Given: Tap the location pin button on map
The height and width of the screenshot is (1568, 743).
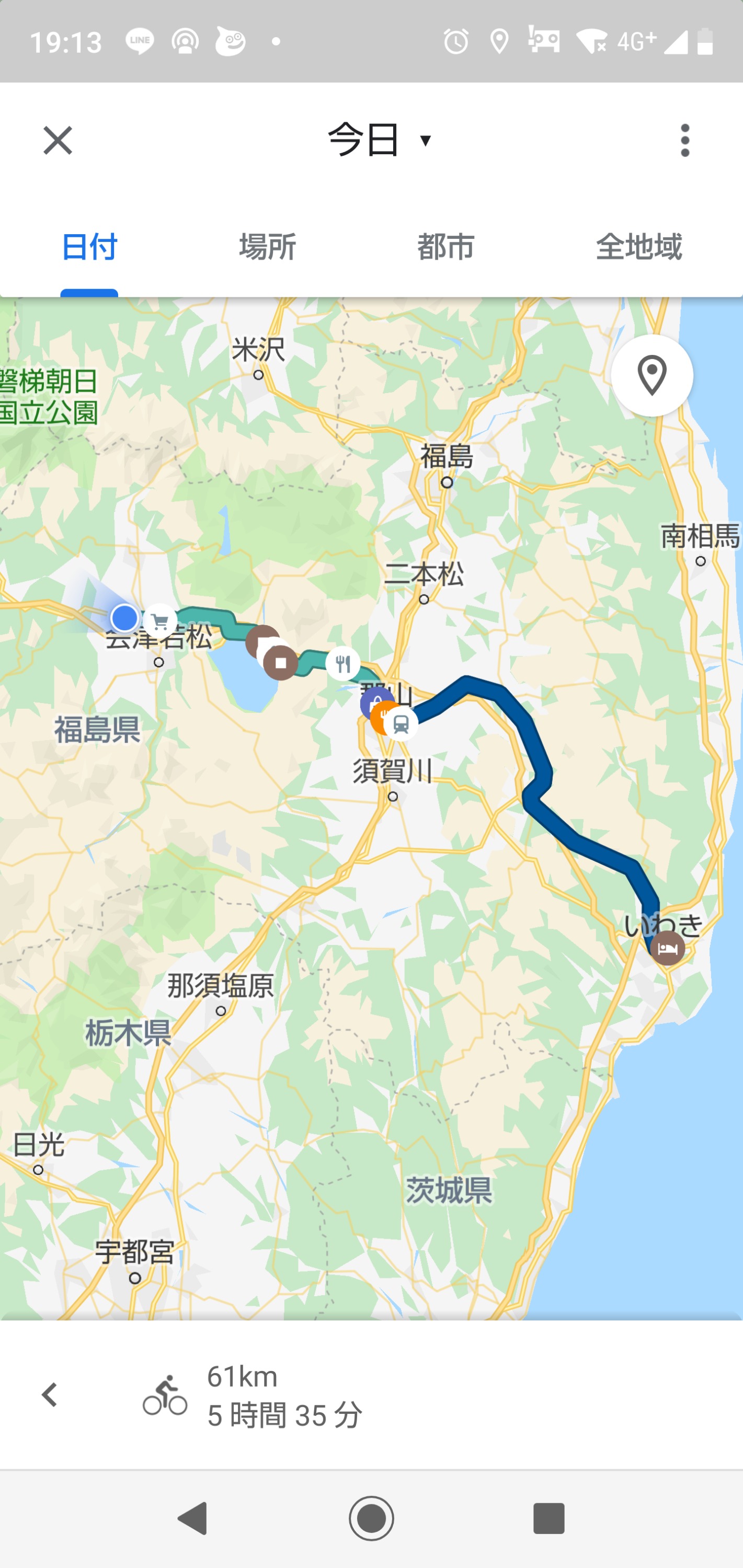Looking at the screenshot, I should (651, 376).
